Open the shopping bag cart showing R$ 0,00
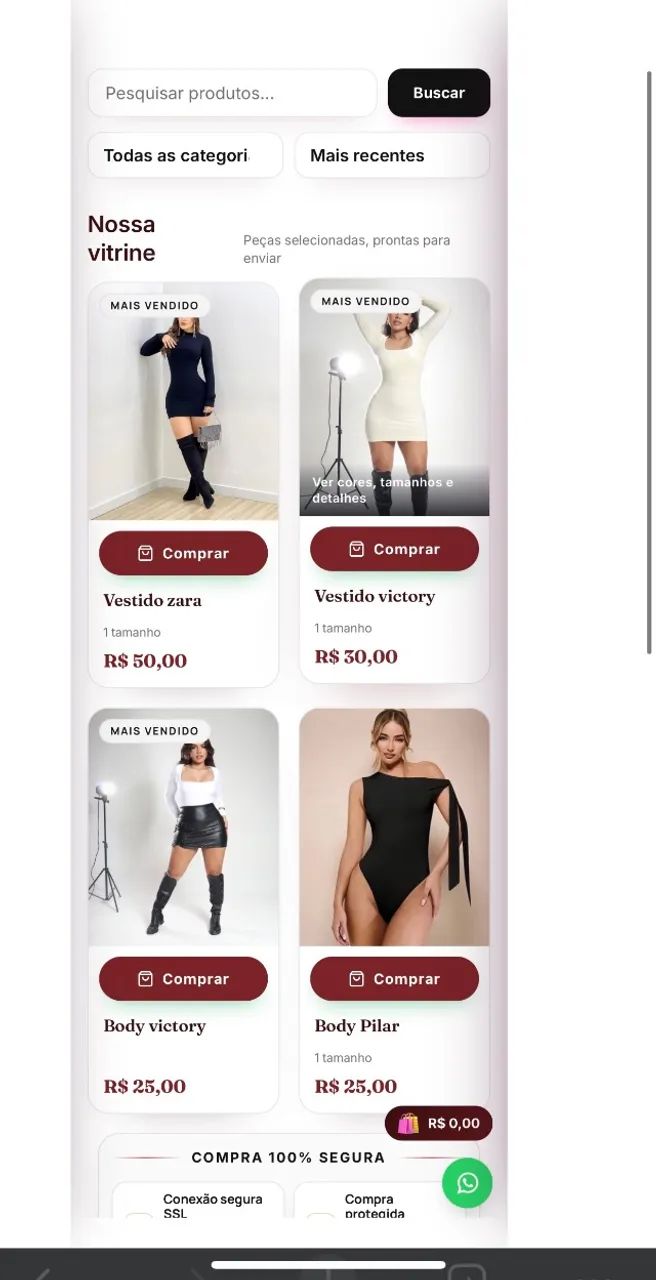656x1280 pixels. (x=439, y=1123)
